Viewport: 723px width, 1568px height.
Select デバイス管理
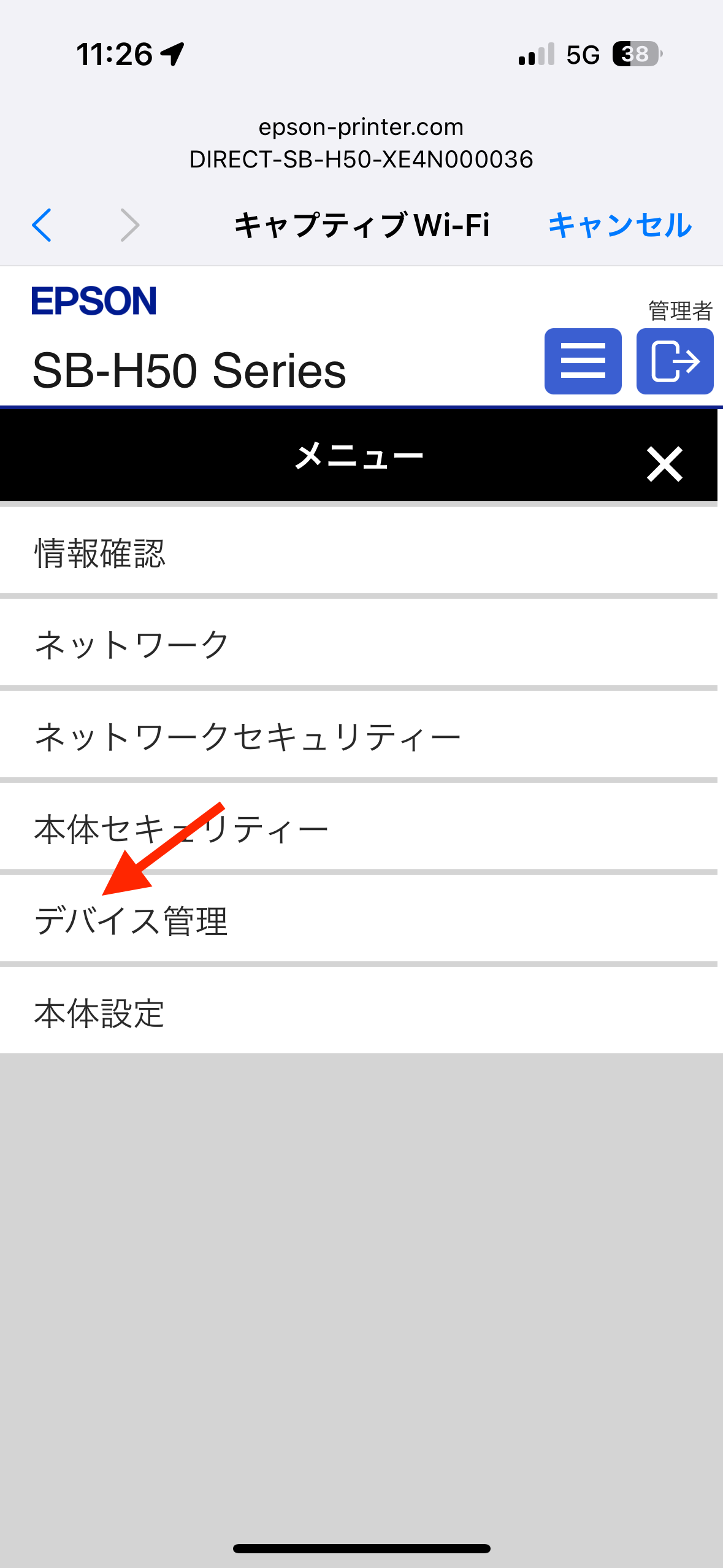click(x=359, y=921)
